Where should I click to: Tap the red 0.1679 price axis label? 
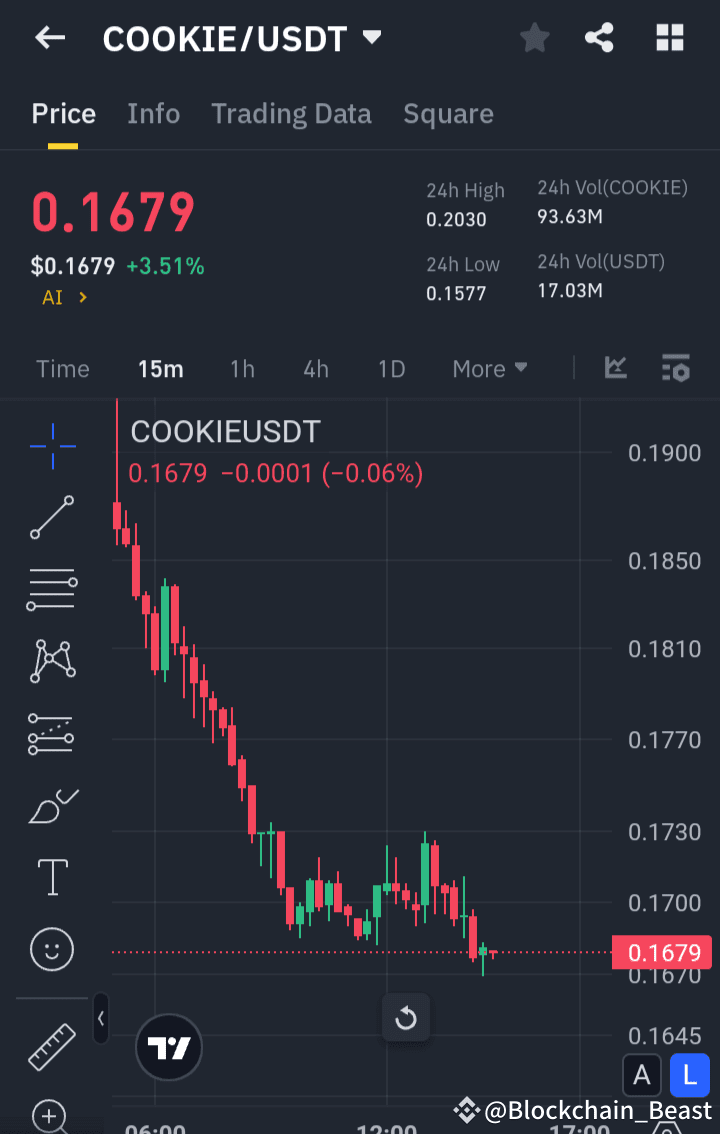662,952
